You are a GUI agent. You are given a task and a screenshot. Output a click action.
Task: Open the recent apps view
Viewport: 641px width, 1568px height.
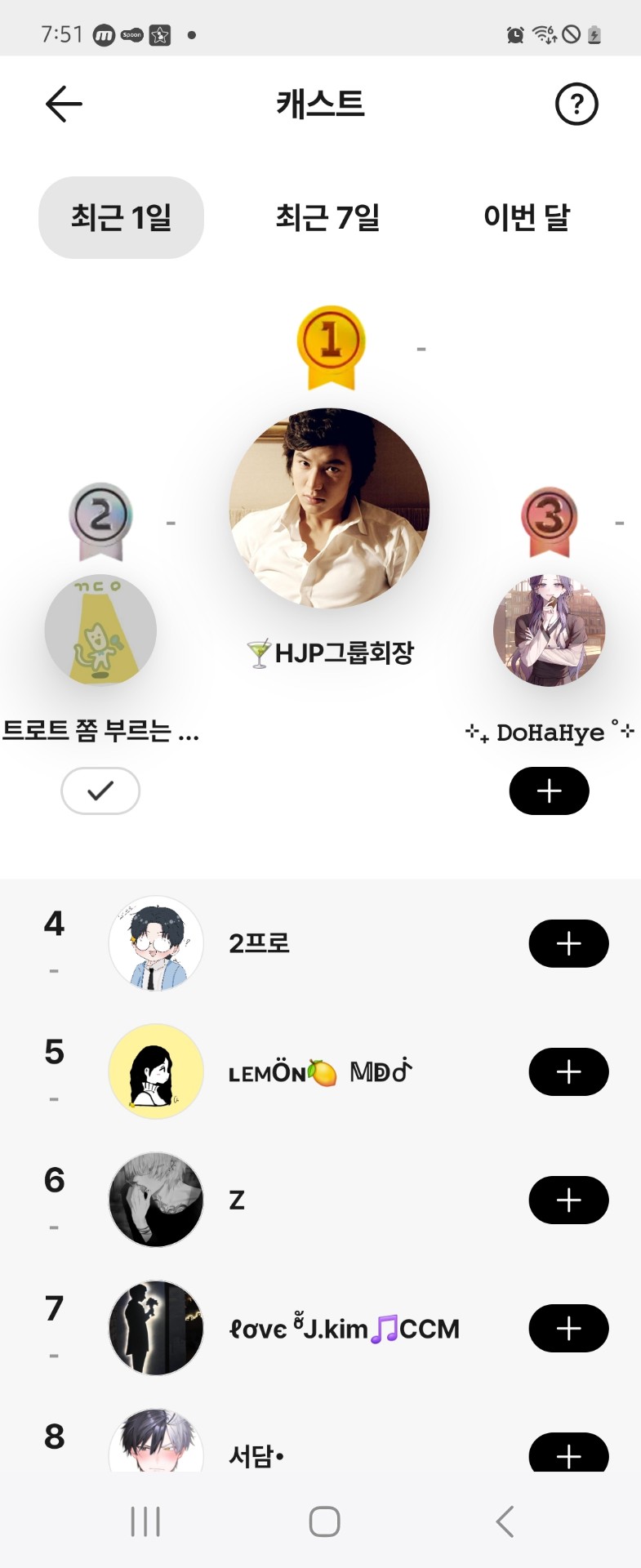145,1521
